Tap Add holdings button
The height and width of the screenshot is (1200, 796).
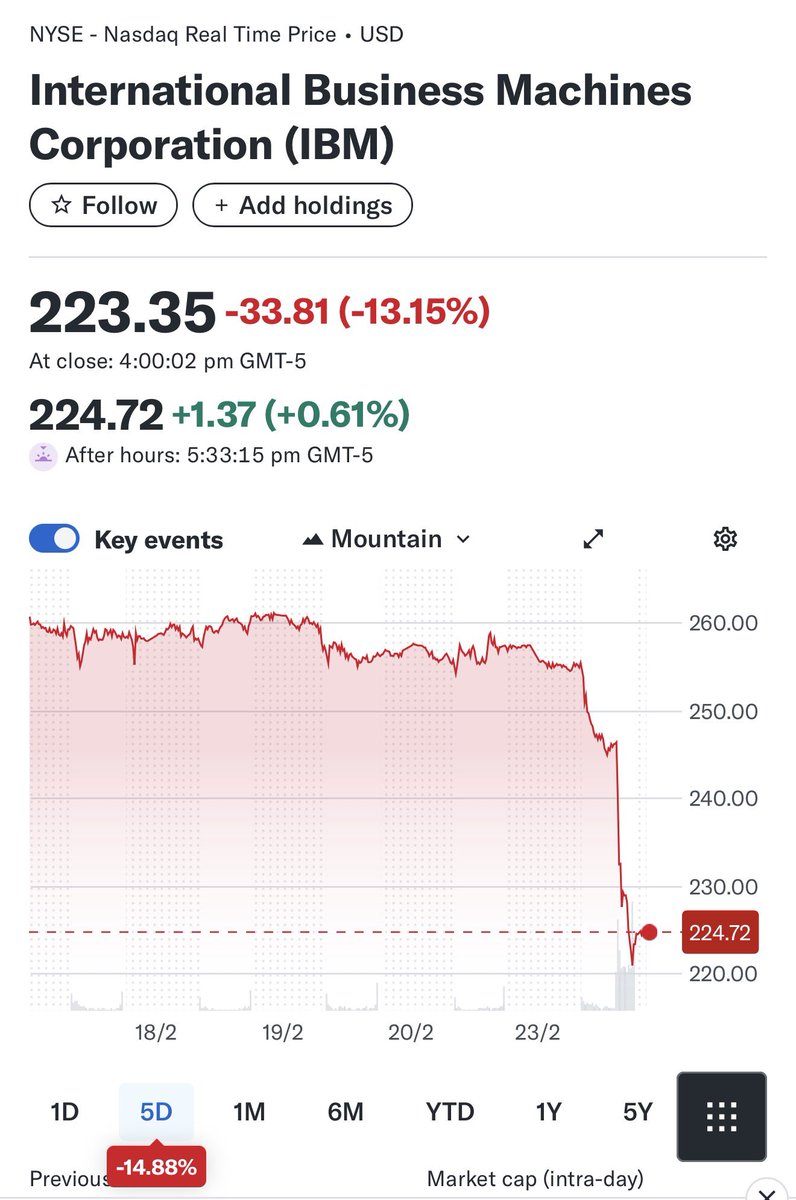click(302, 205)
